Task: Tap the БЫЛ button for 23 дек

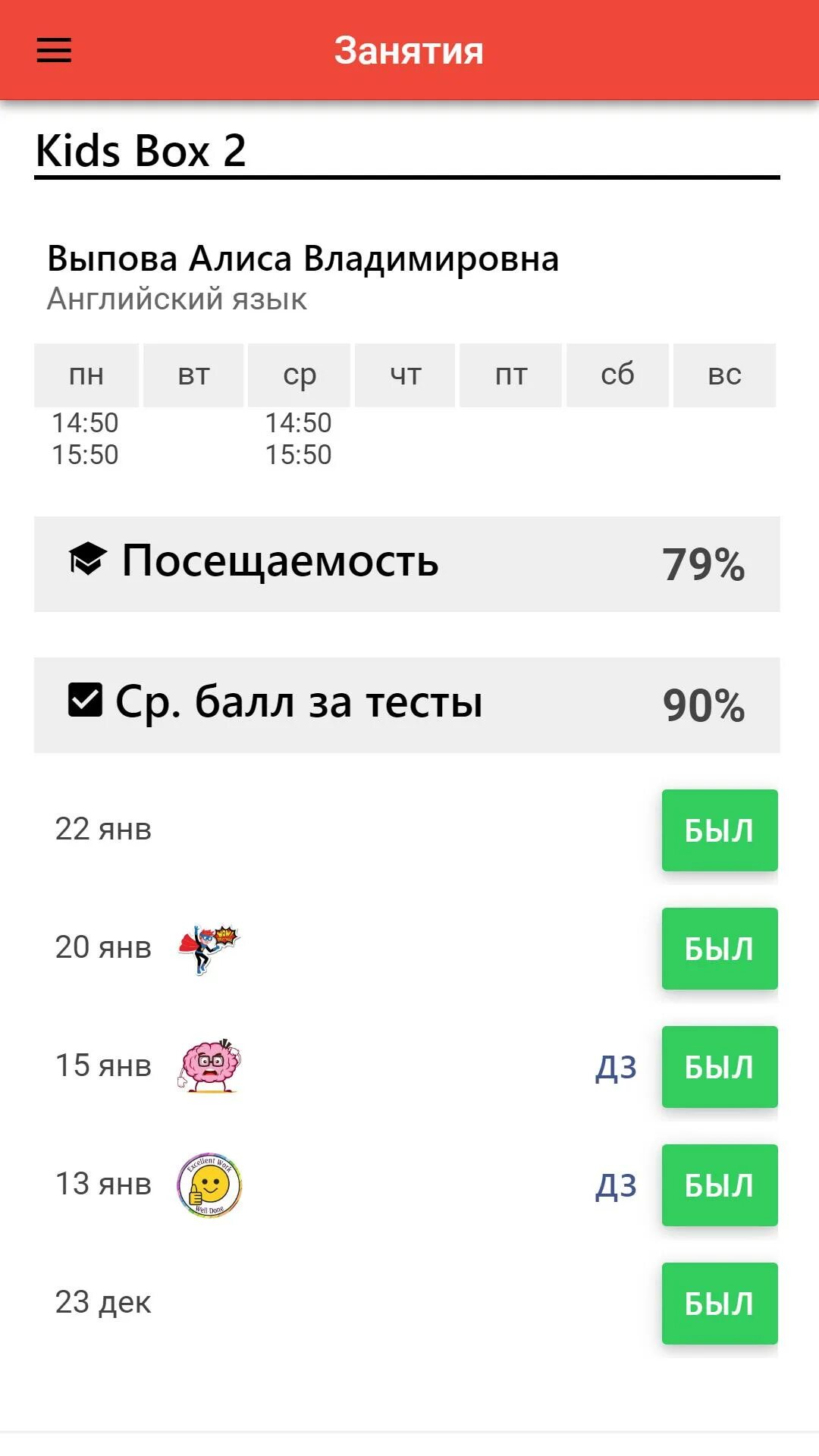Action: point(720,1304)
